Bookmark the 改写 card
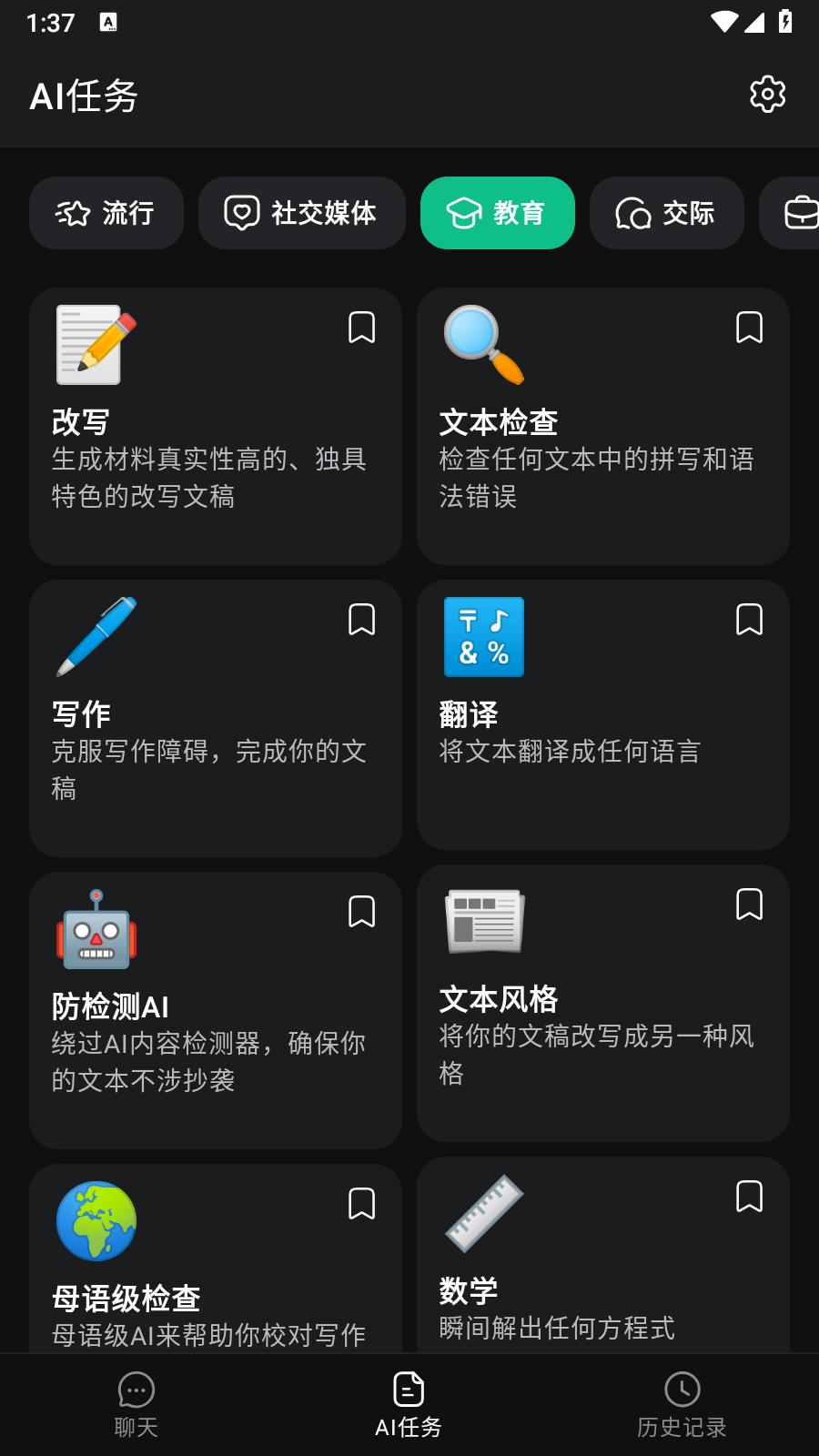Image resolution: width=819 pixels, height=1456 pixels. [361, 328]
